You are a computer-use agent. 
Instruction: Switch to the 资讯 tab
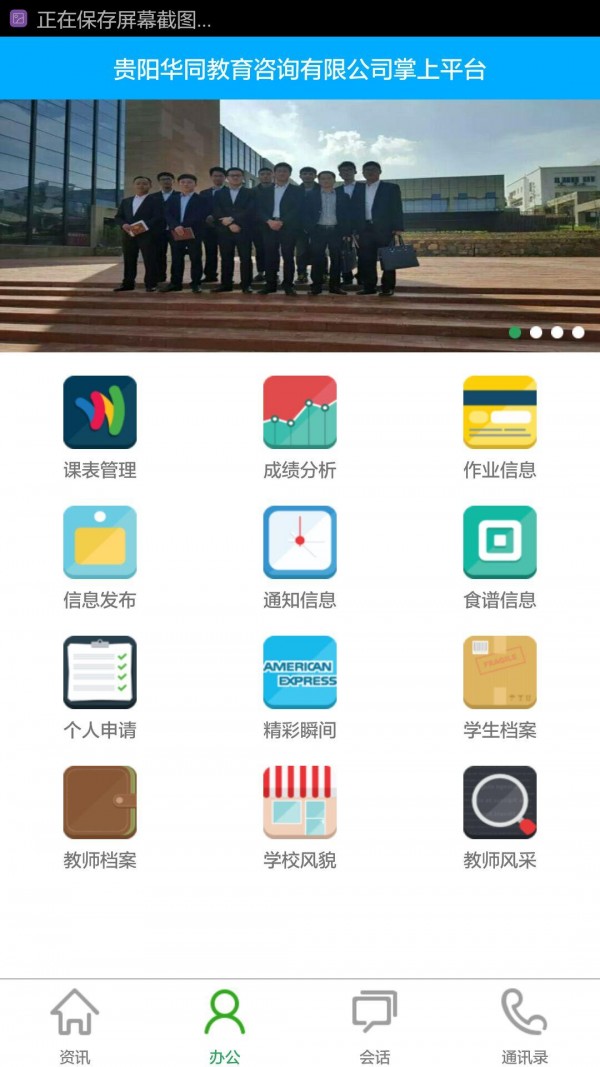coord(75,1025)
